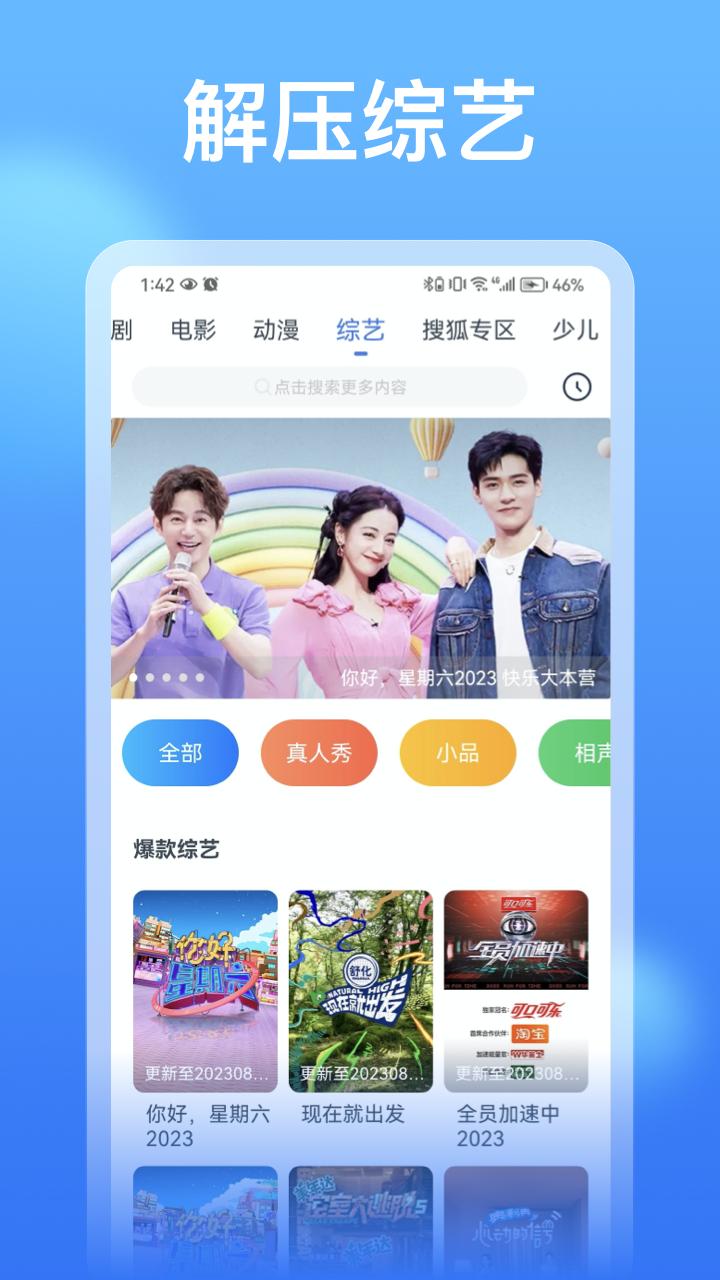Image resolution: width=720 pixels, height=1280 pixels.
Task: Switch to the 搜狐专区 tab
Action: coord(470,330)
